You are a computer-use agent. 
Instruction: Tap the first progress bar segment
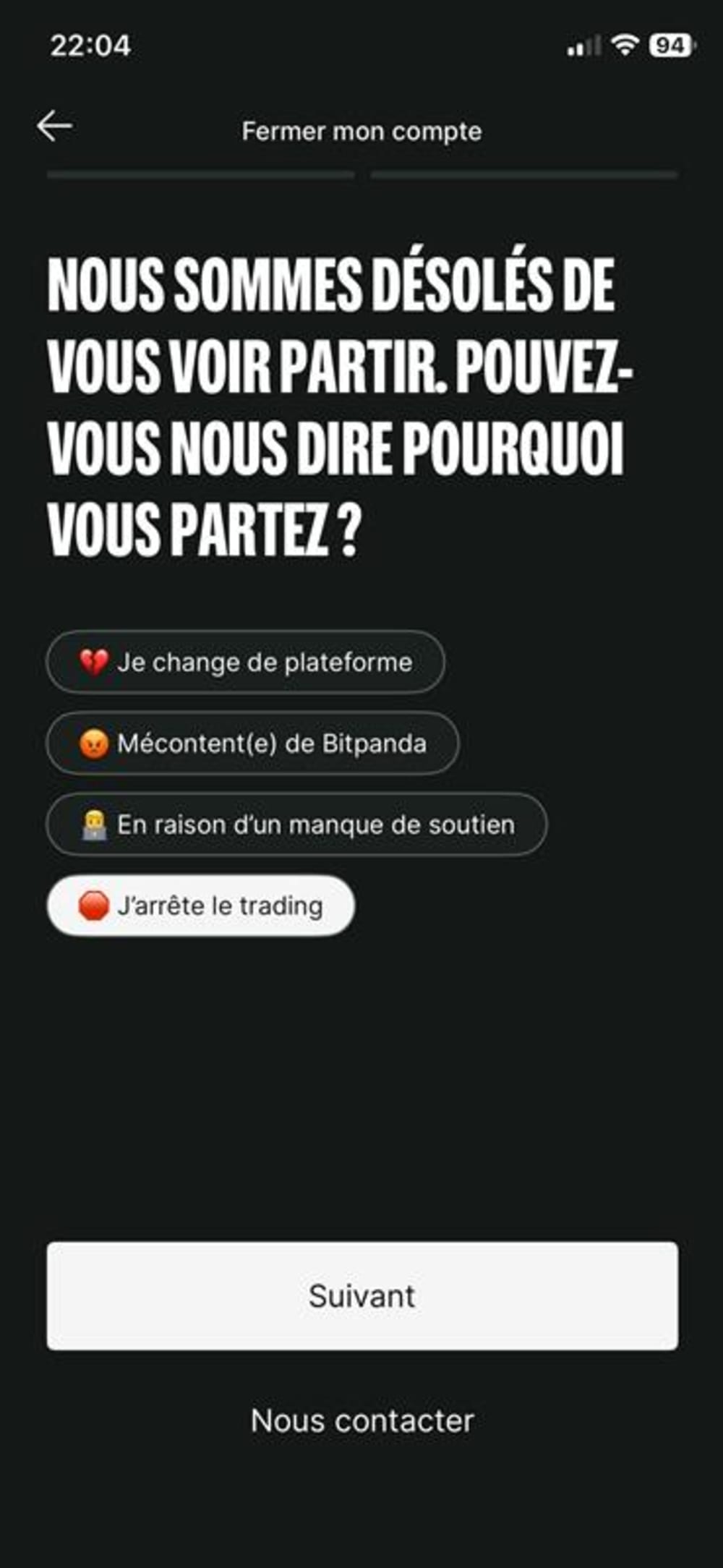point(201,175)
